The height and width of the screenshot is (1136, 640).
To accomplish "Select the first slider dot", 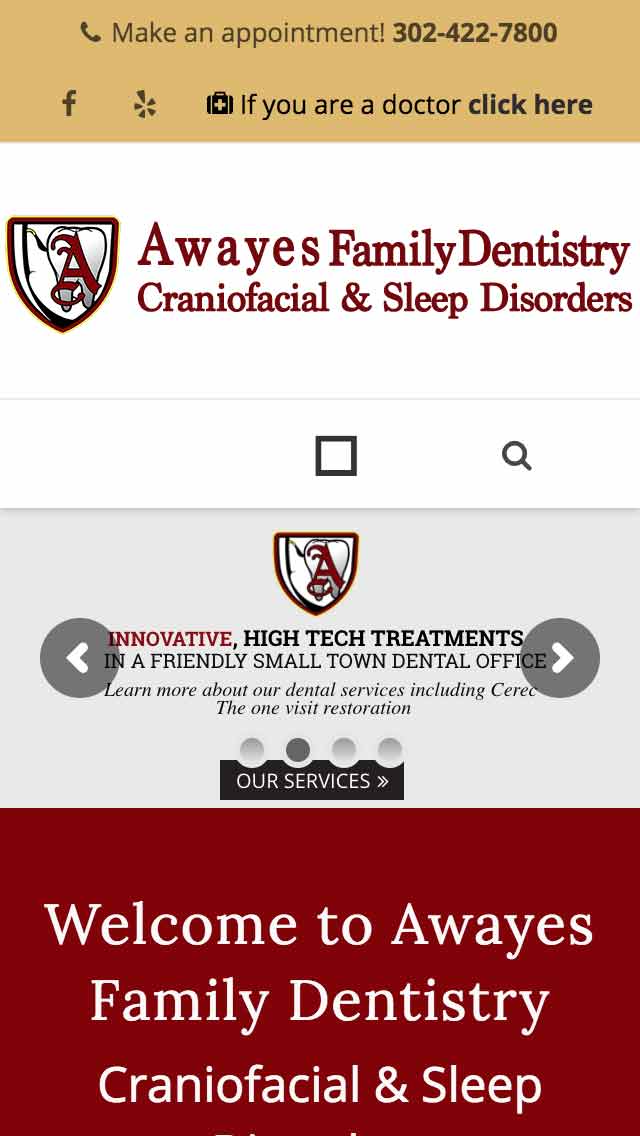I will 252,750.
